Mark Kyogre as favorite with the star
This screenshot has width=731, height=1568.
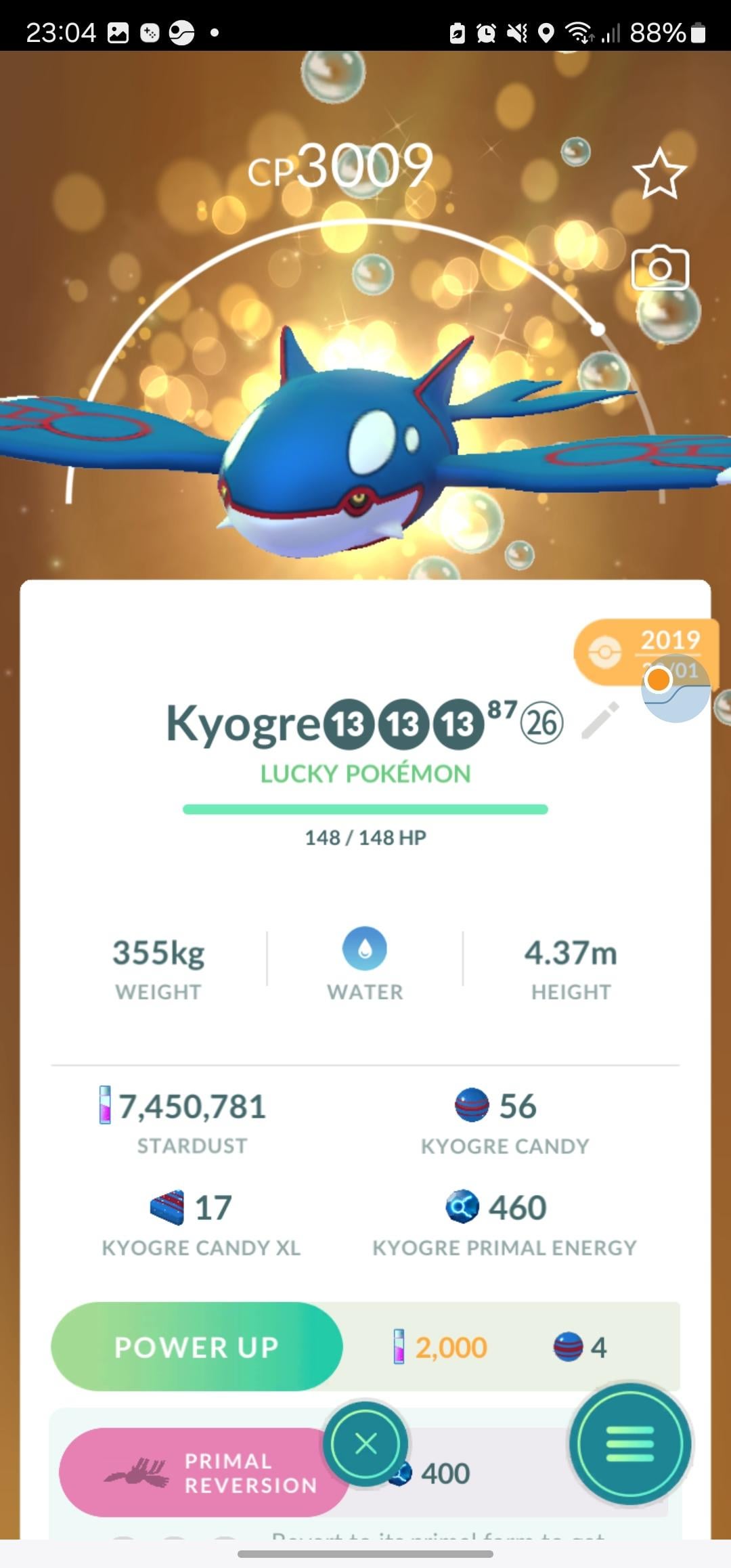[x=659, y=174]
